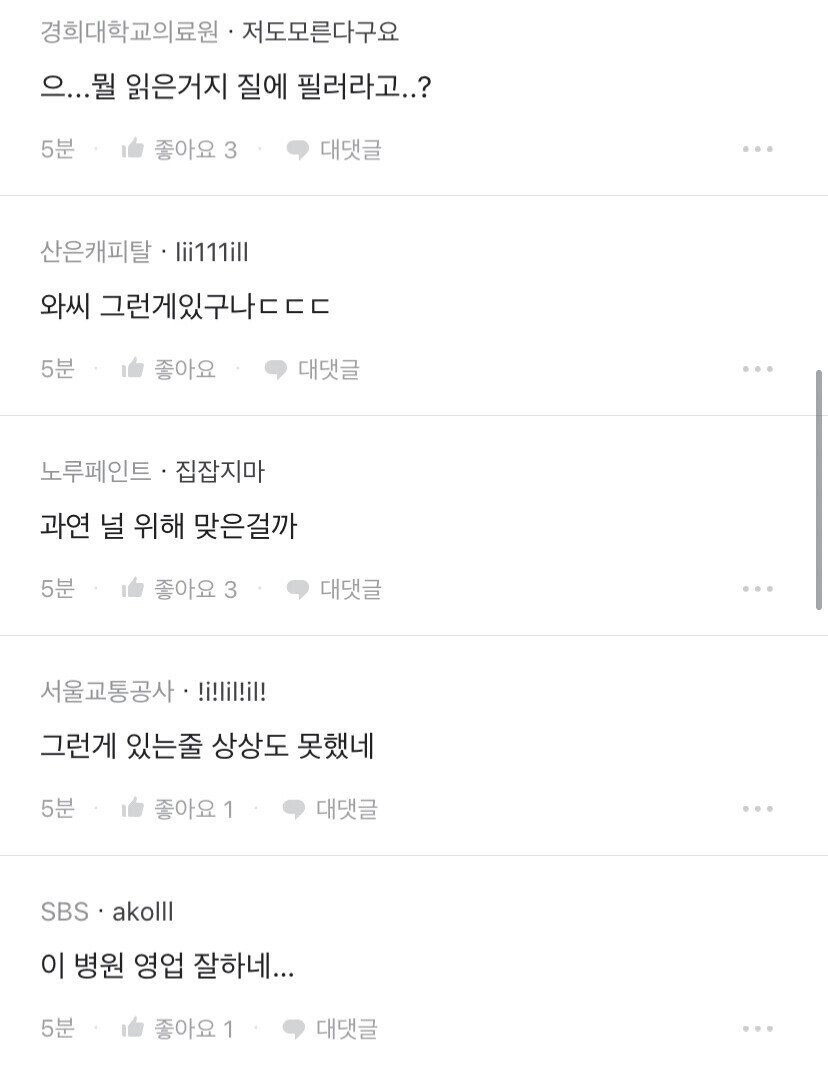
Task: Open more options for the 서울교통공사 comment
Action: 757,809
